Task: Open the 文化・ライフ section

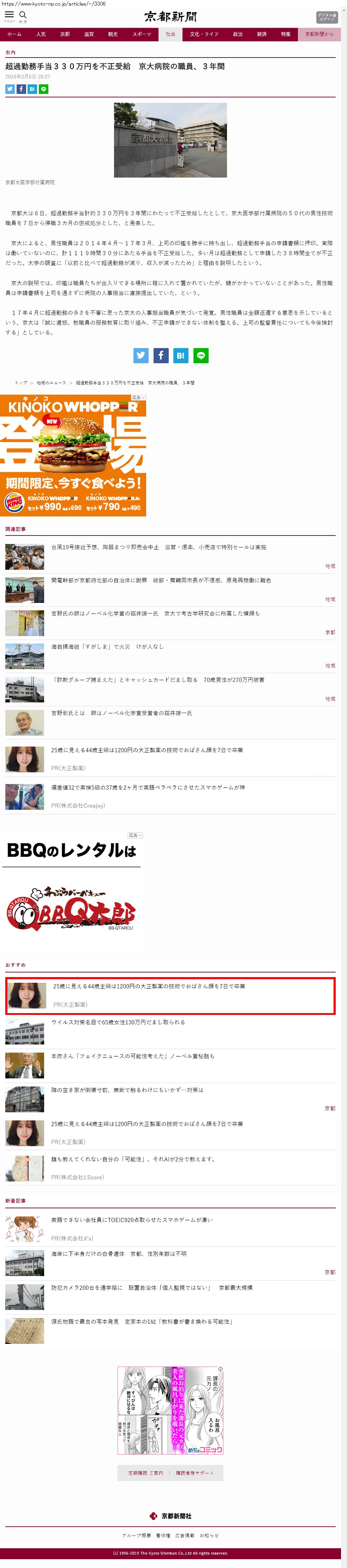Action: tap(204, 34)
